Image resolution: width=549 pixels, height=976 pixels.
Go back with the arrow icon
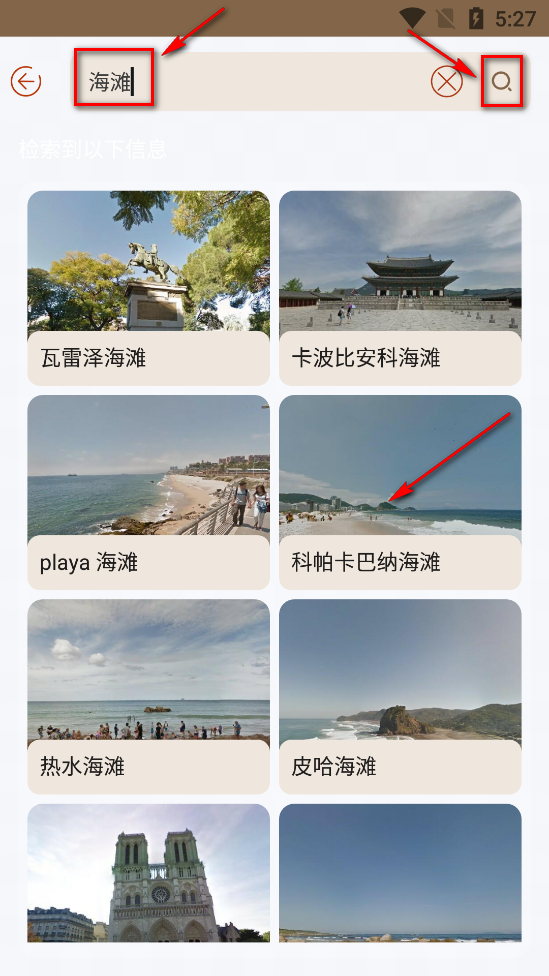26,82
